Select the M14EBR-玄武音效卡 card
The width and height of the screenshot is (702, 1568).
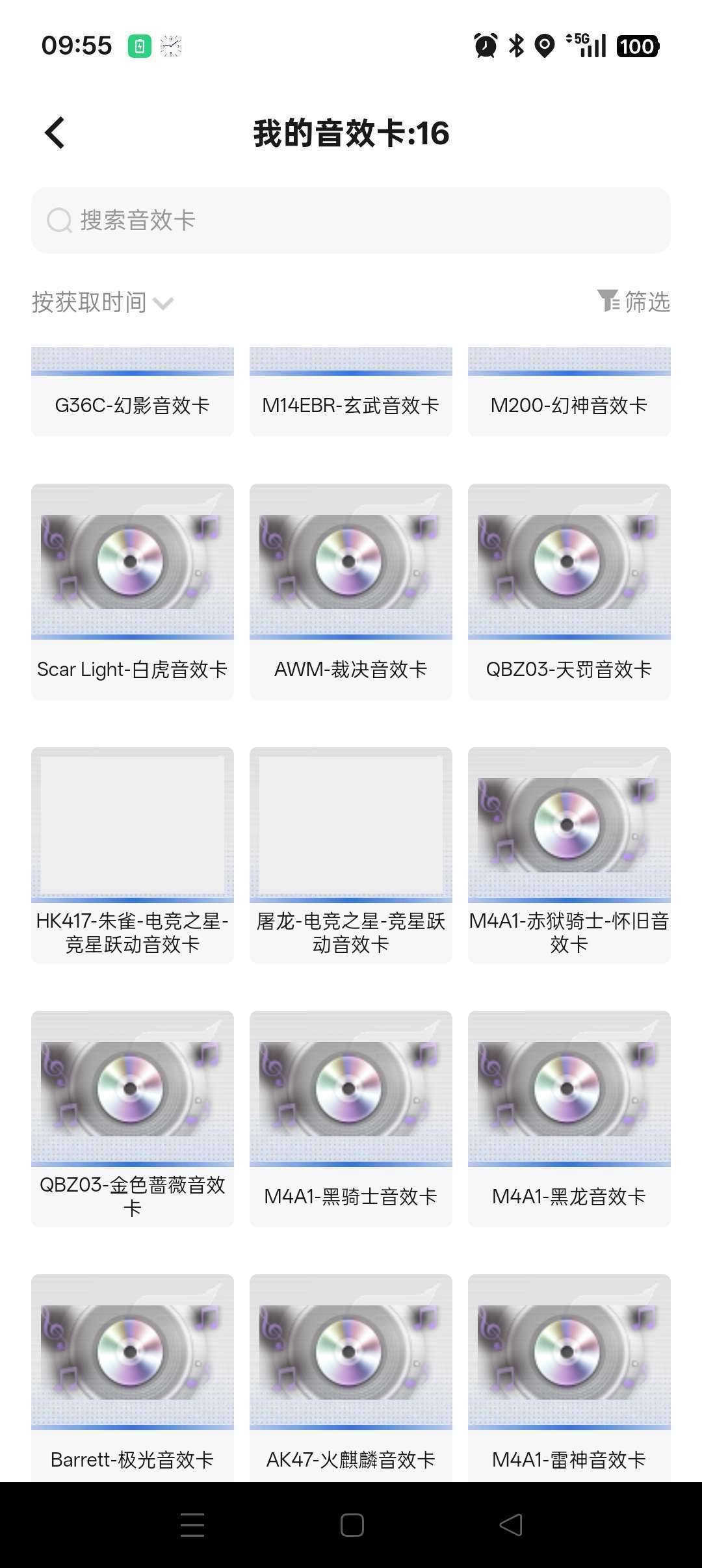click(x=351, y=392)
